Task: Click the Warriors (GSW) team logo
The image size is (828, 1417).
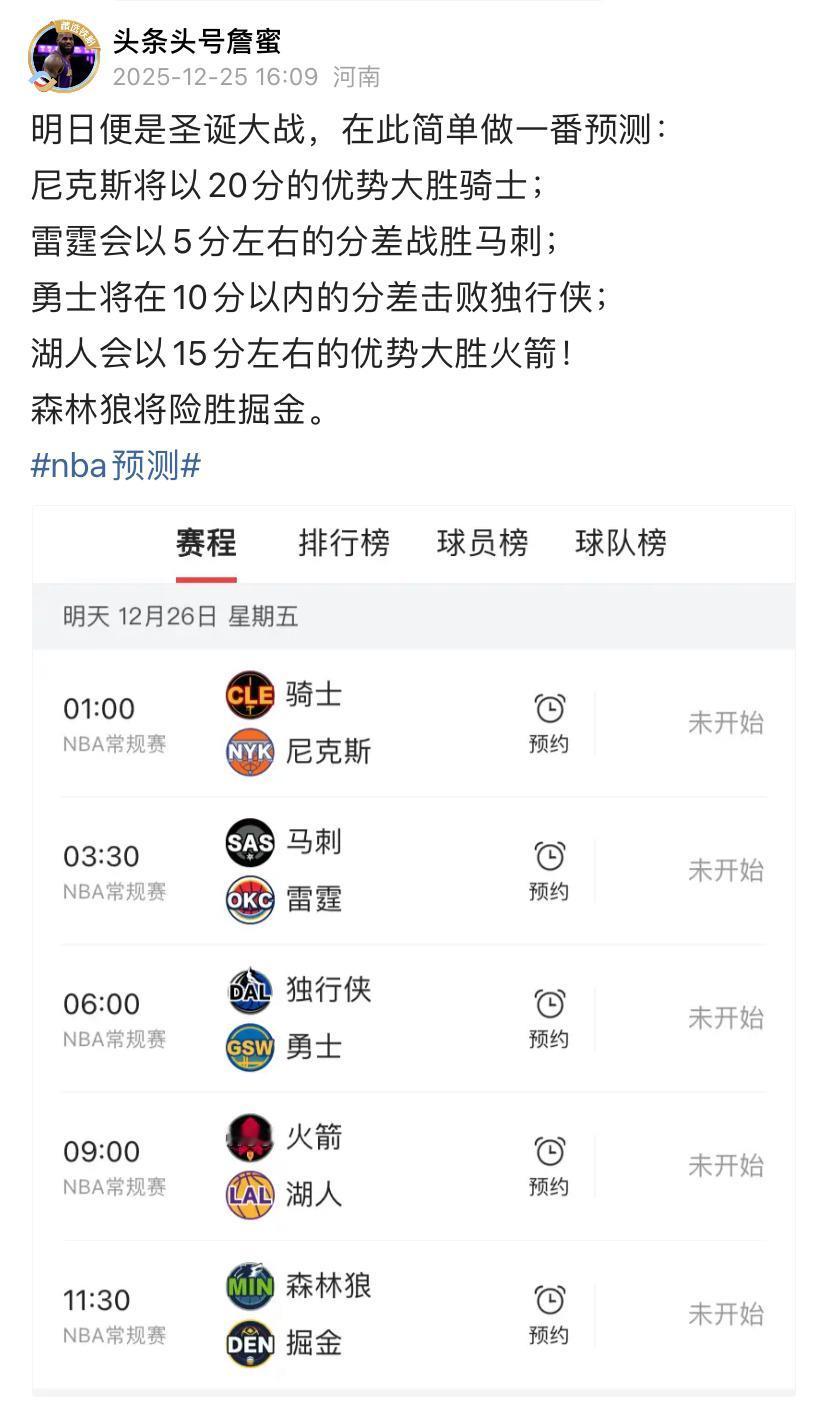Action: pyautogui.click(x=249, y=1045)
